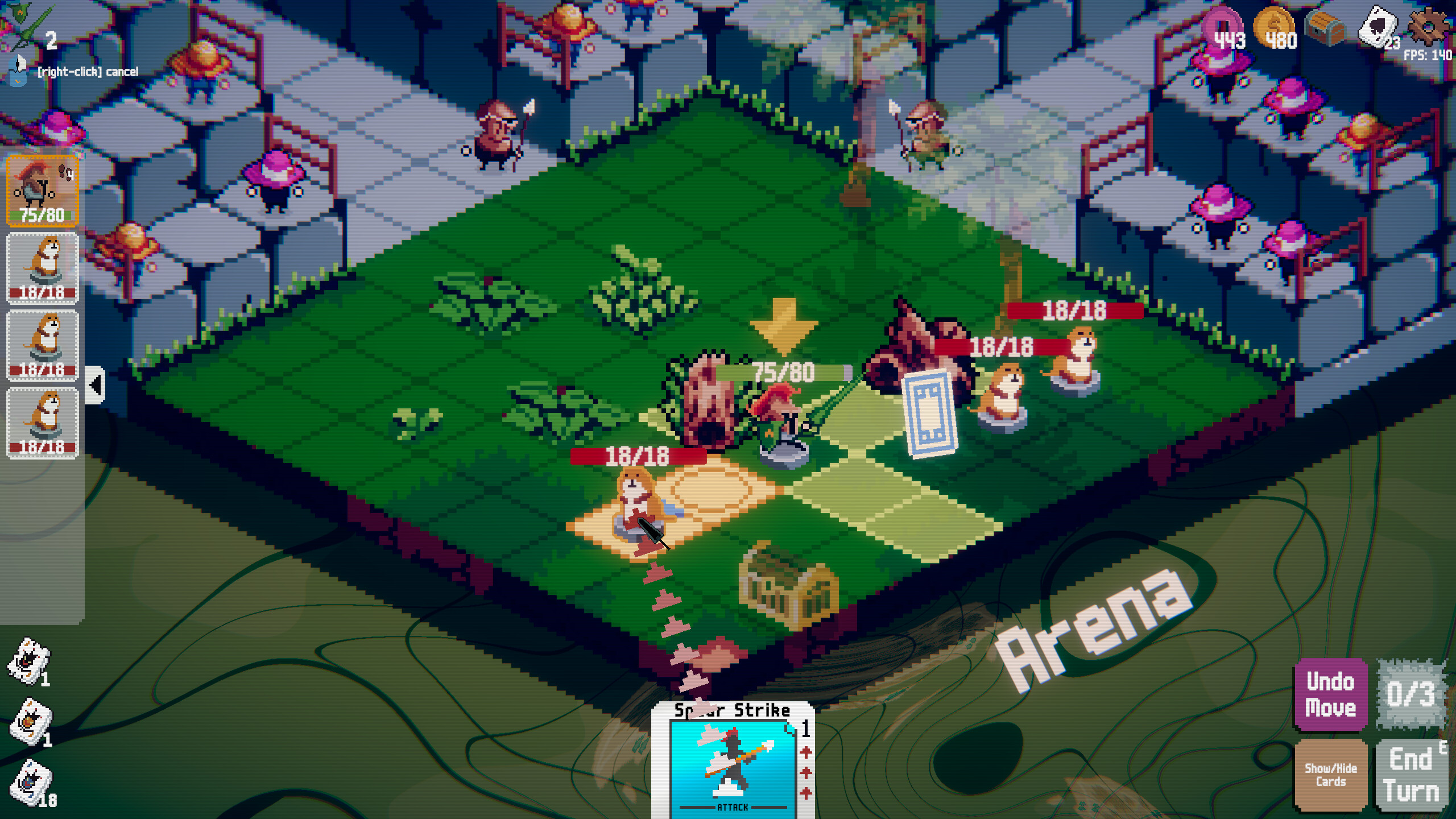Tap the End Turn button
The width and height of the screenshot is (1456, 819).
(x=1412, y=775)
